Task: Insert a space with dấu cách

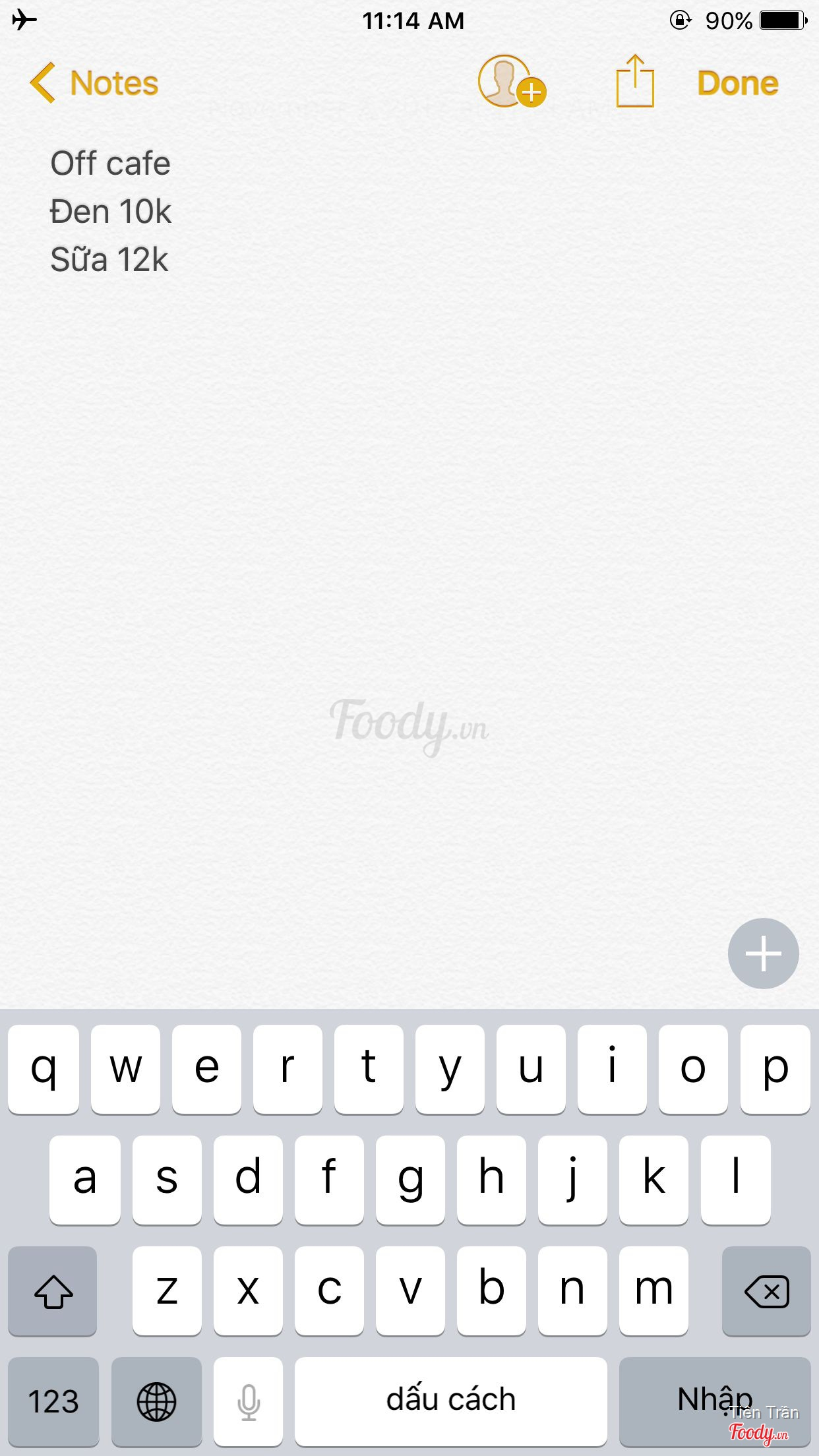Action: click(x=450, y=1401)
